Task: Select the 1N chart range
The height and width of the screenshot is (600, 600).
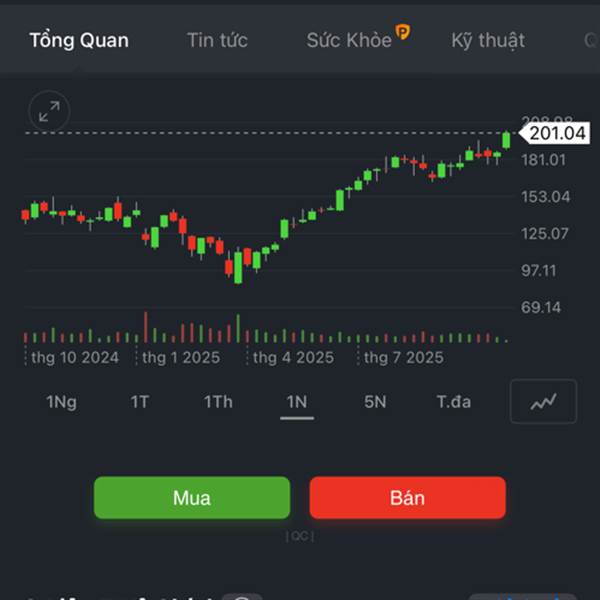Action: (x=297, y=402)
